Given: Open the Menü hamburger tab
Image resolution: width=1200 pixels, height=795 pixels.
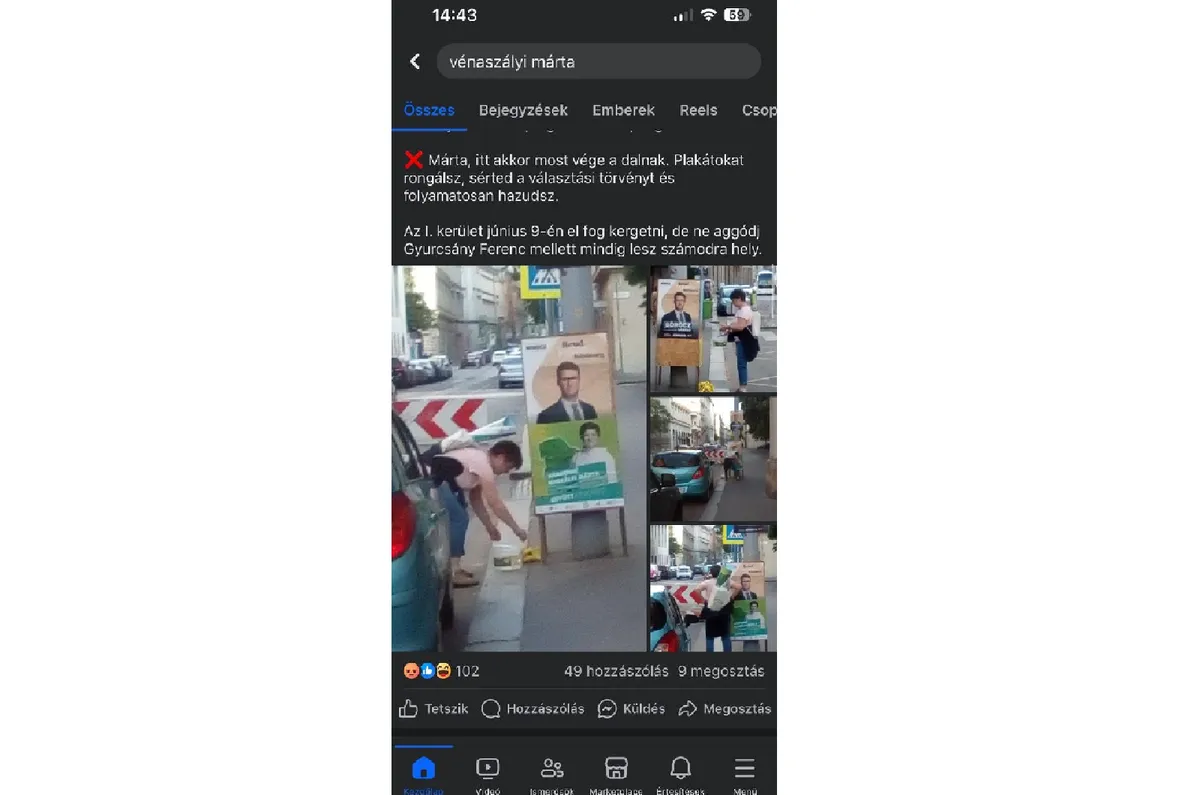Looking at the screenshot, I should (x=745, y=771).
